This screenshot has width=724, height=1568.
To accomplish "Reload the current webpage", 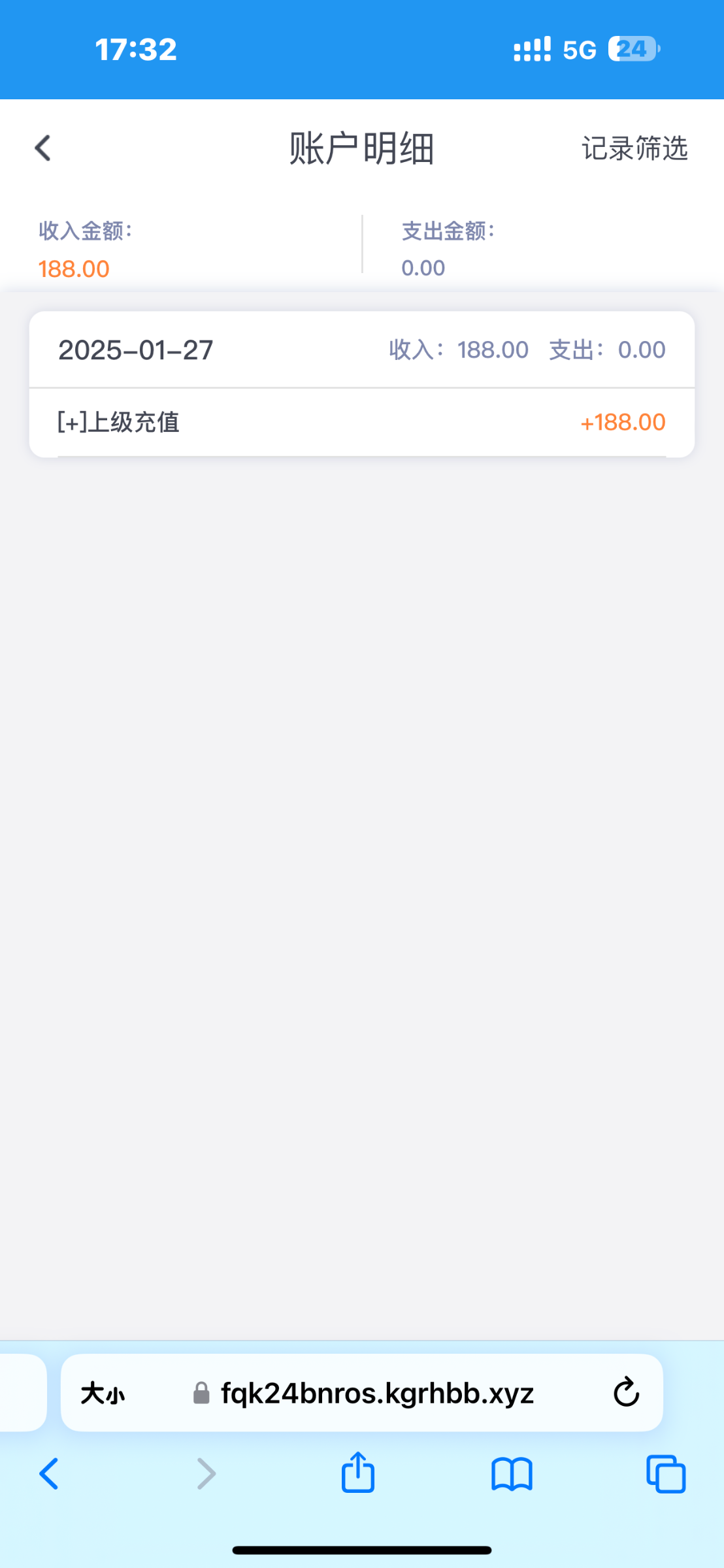I will click(x=626, y=1392).
